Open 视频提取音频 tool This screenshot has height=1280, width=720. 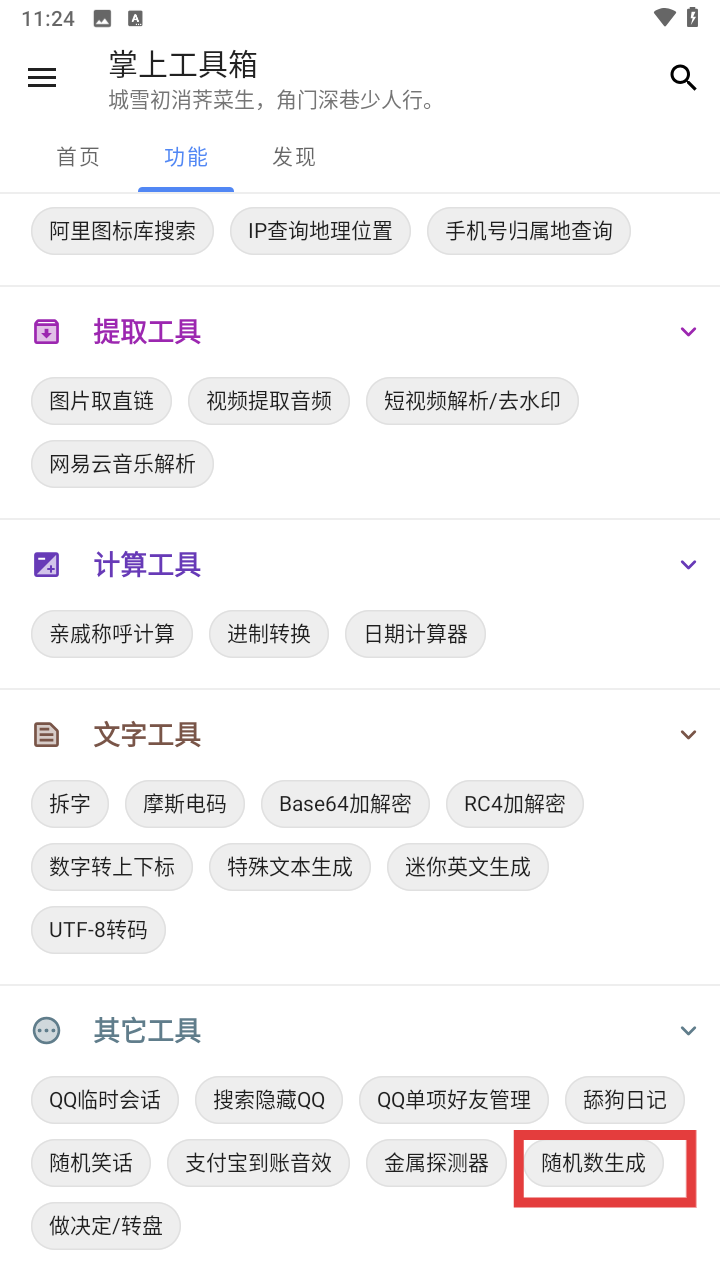click(269, 401)
